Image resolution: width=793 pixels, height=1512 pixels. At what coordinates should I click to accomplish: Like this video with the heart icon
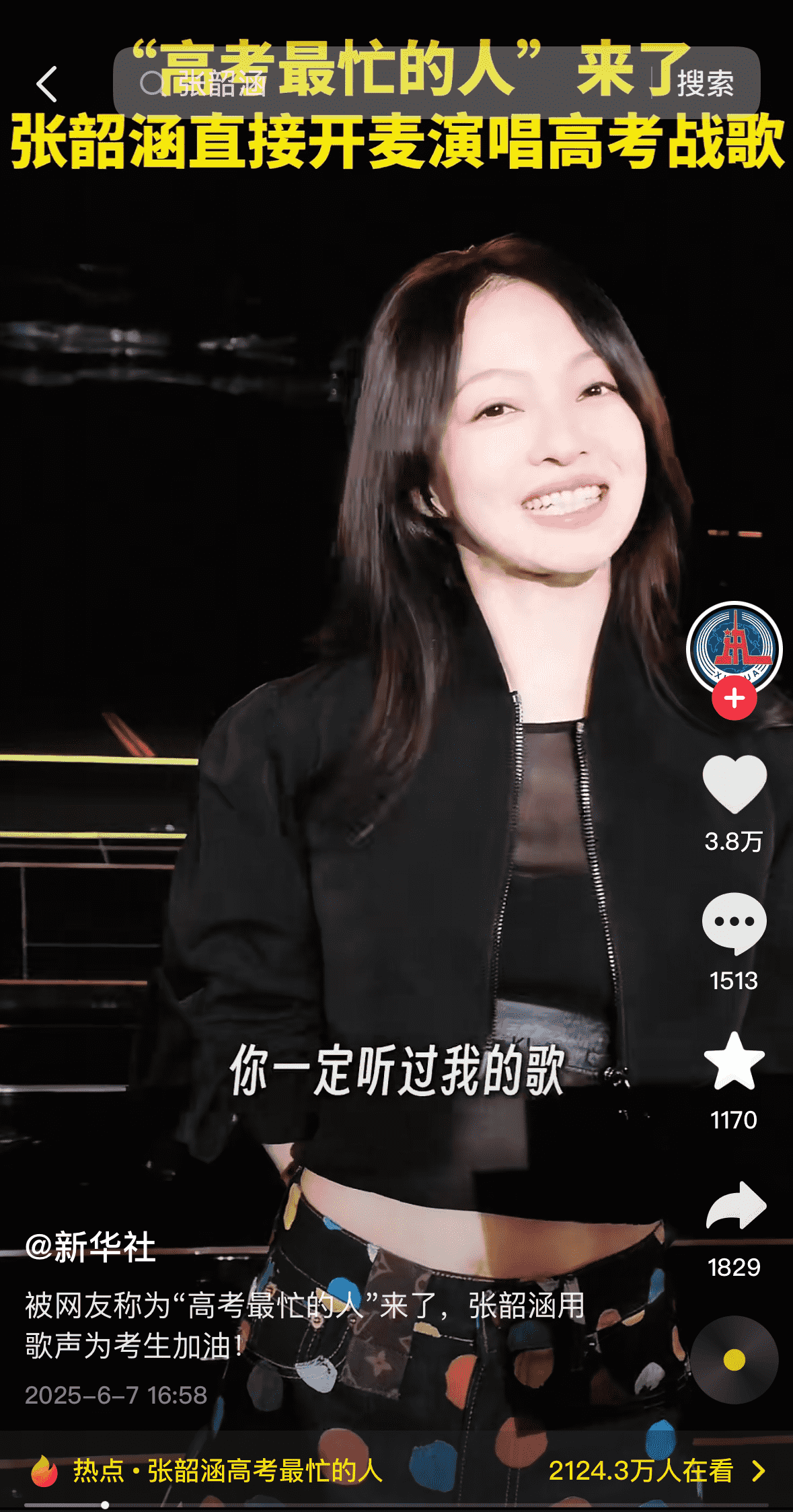coord(734,784)
